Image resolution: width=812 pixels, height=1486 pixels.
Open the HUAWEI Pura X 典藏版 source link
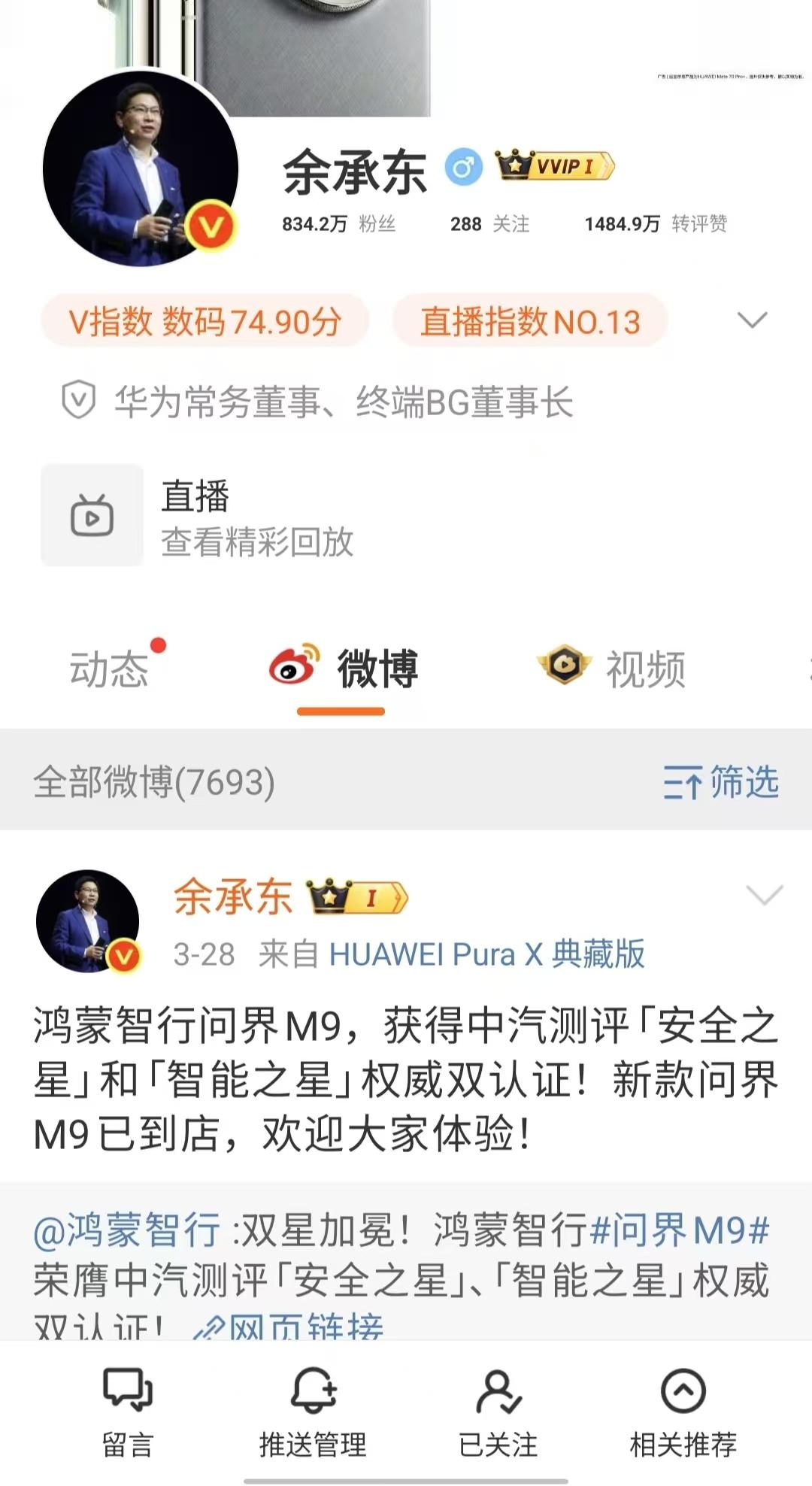coord(486,954)
